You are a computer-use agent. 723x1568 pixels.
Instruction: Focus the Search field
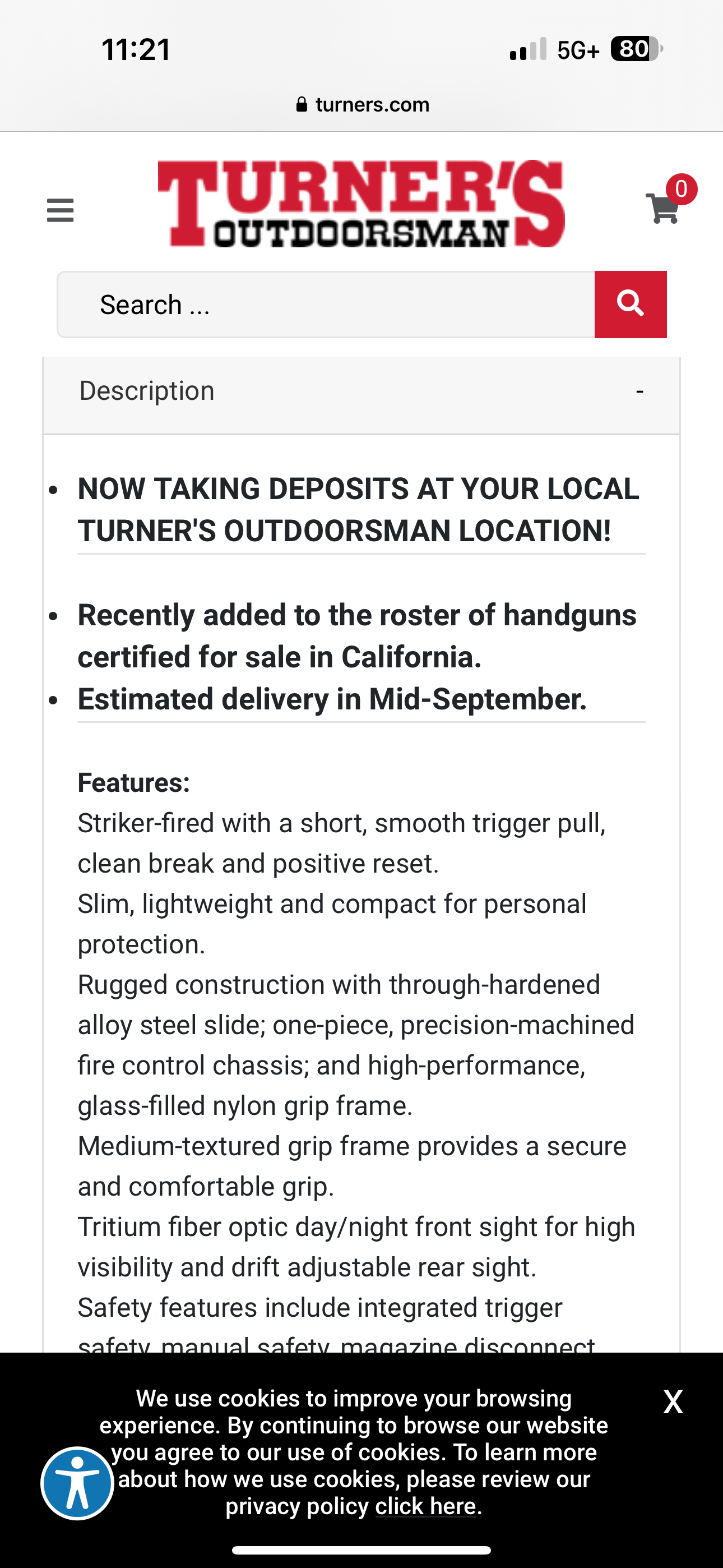coord(326,305)
